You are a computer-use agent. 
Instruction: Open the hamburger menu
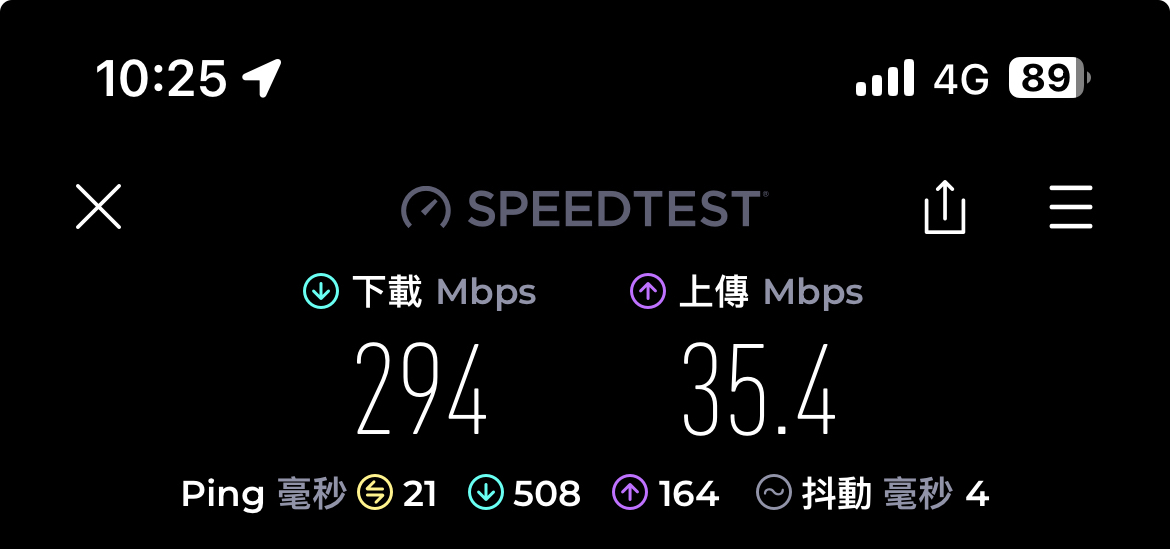(1071, 207)
